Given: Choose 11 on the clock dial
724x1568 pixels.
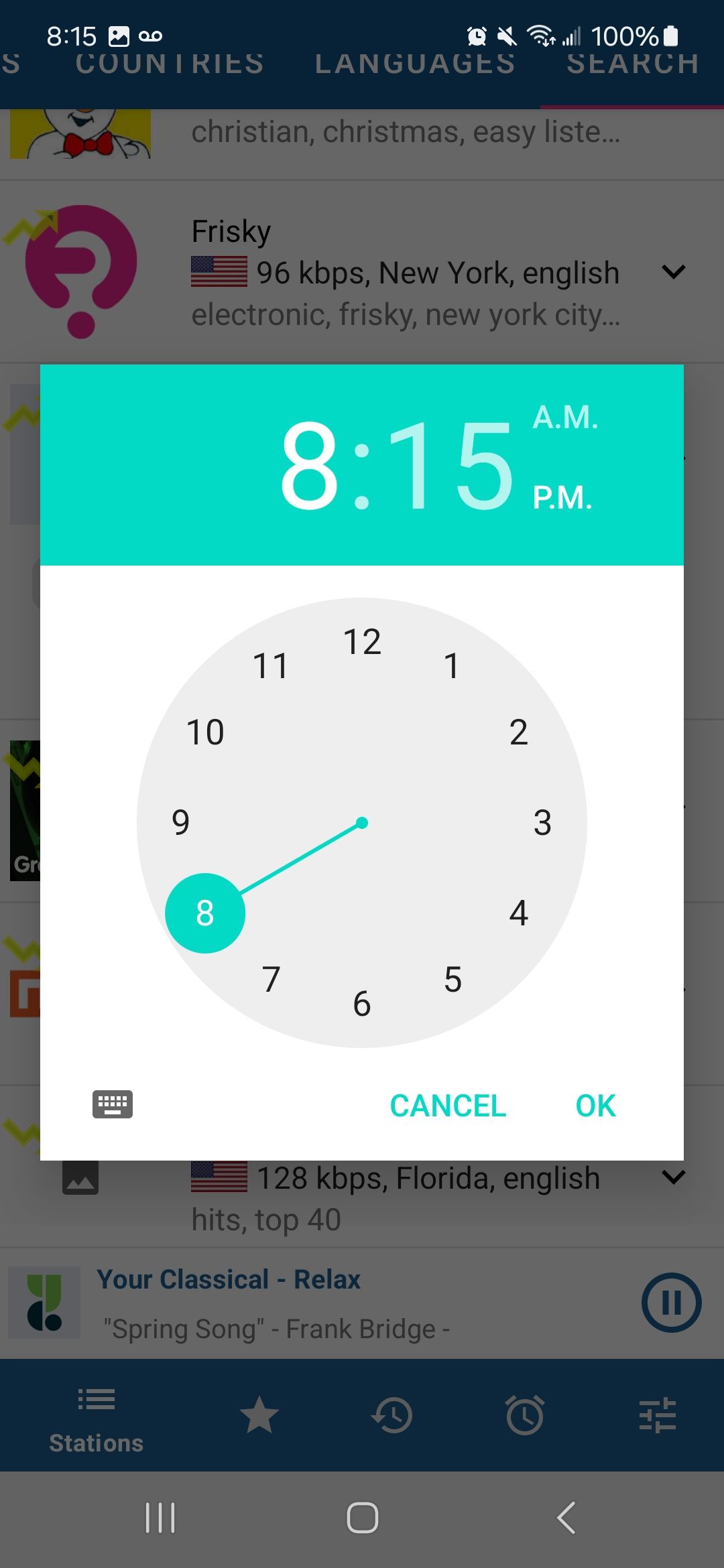Looking at the screenshot, I should point(271,666).
